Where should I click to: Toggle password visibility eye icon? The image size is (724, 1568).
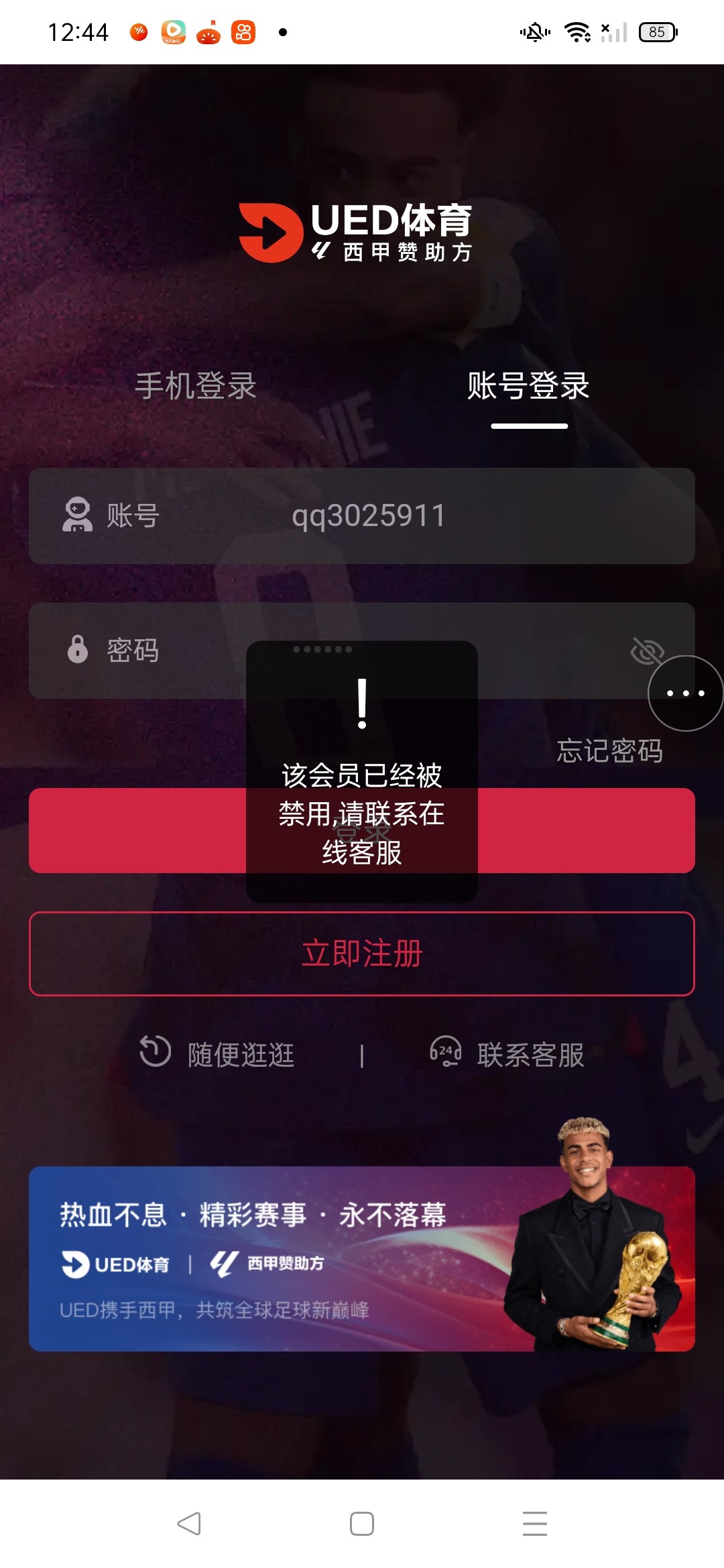pyautogui.click(x=647, y=651)
